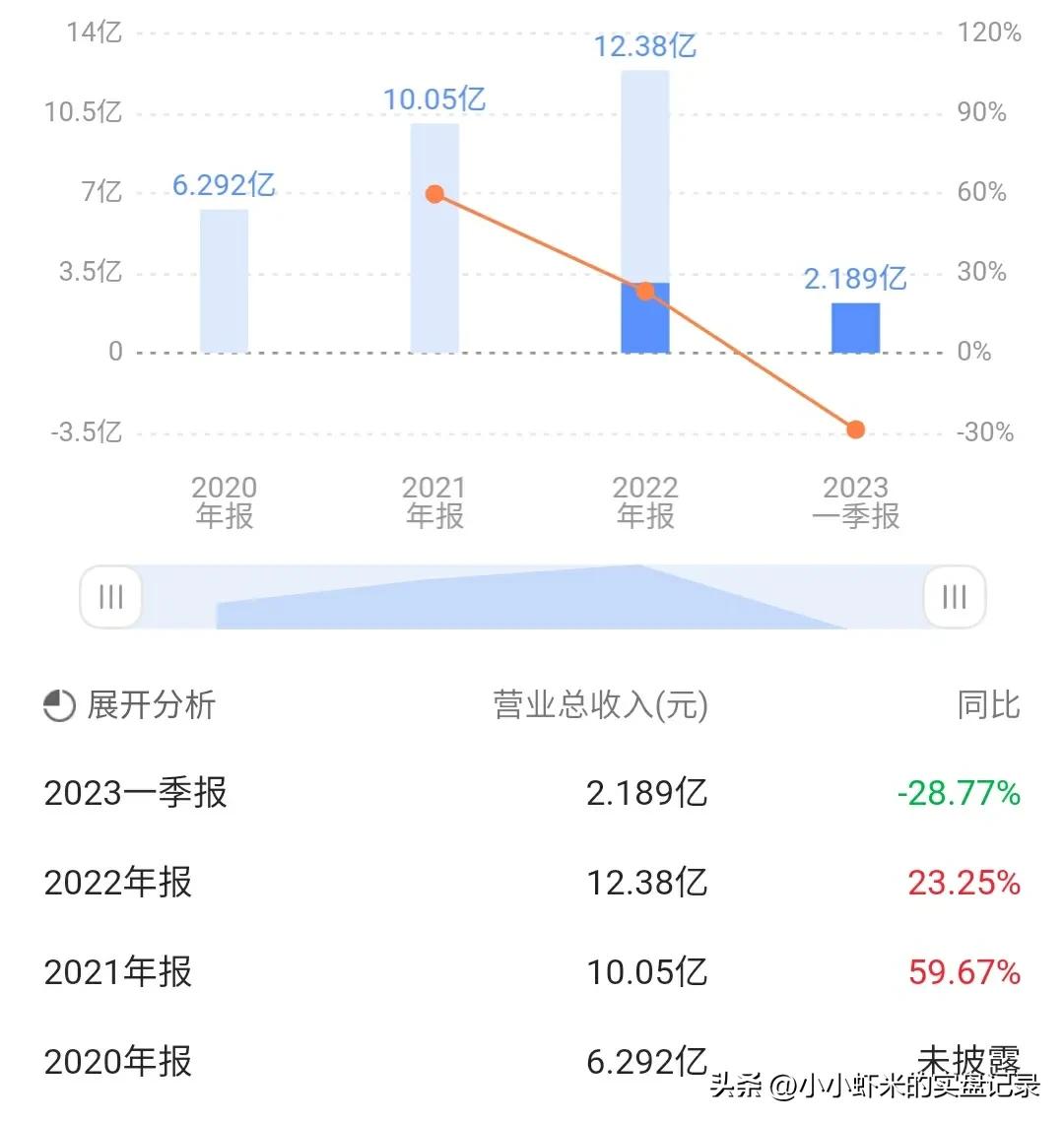Click the pie chart icon beside 展开分析
This screenshot has width=1064, height=1123.
(x=58, y=705)
